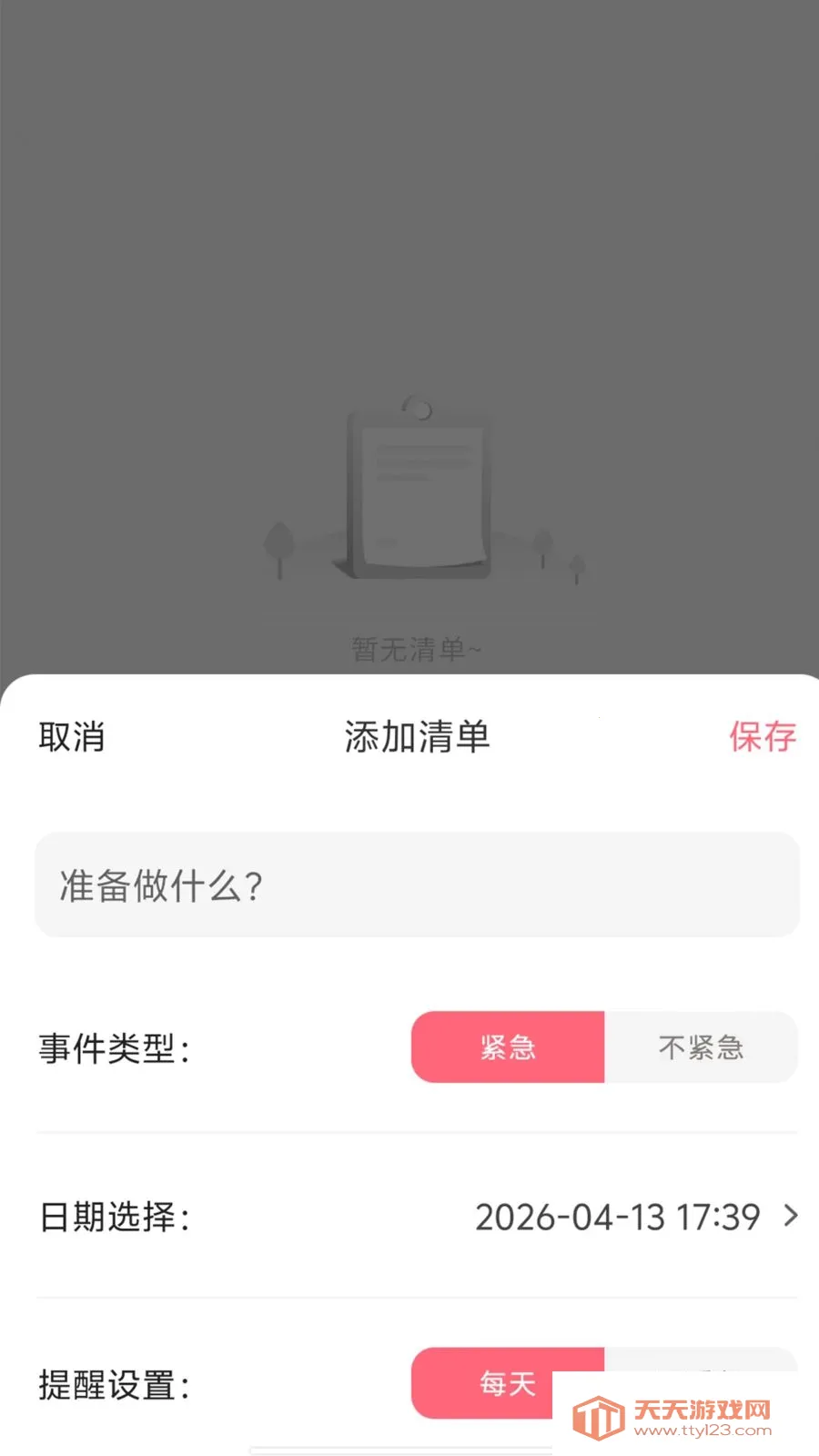Viewport: 819px width, 1456px height.
Task: Select the 紧急 urgent event type
Action: (x=507, y=1047)
